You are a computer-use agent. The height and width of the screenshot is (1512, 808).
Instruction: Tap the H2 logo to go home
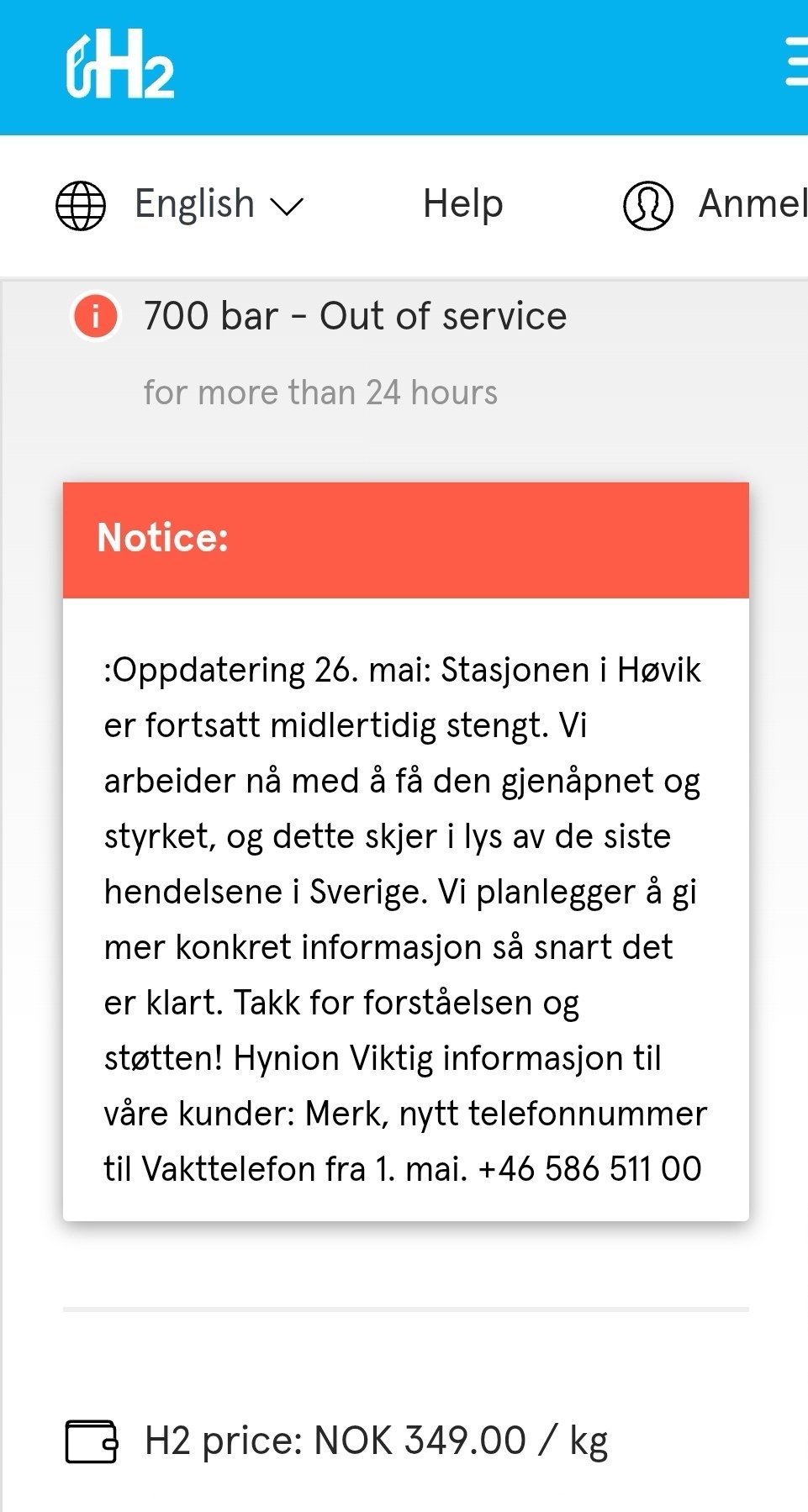click(x=120, y=64)
